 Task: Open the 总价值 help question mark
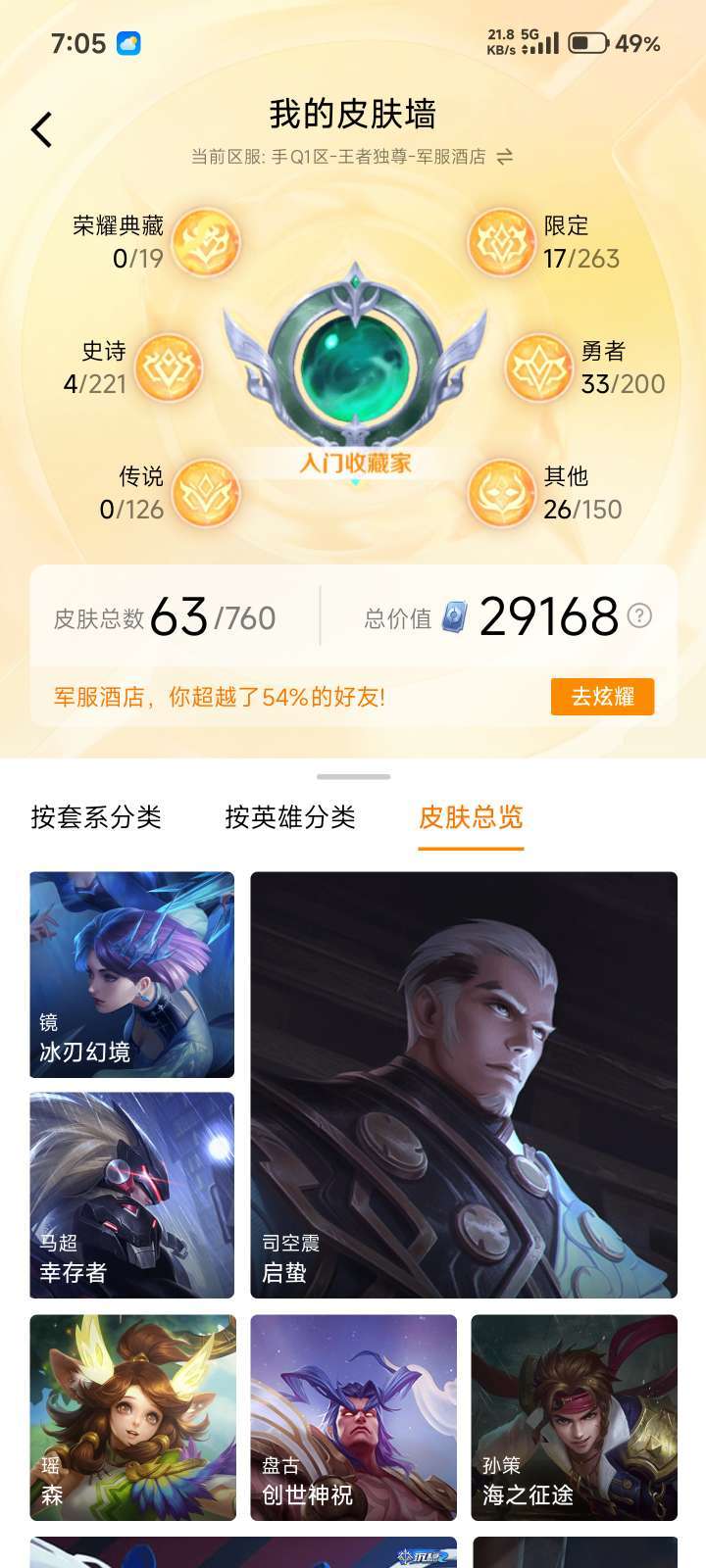coord(639,615)
